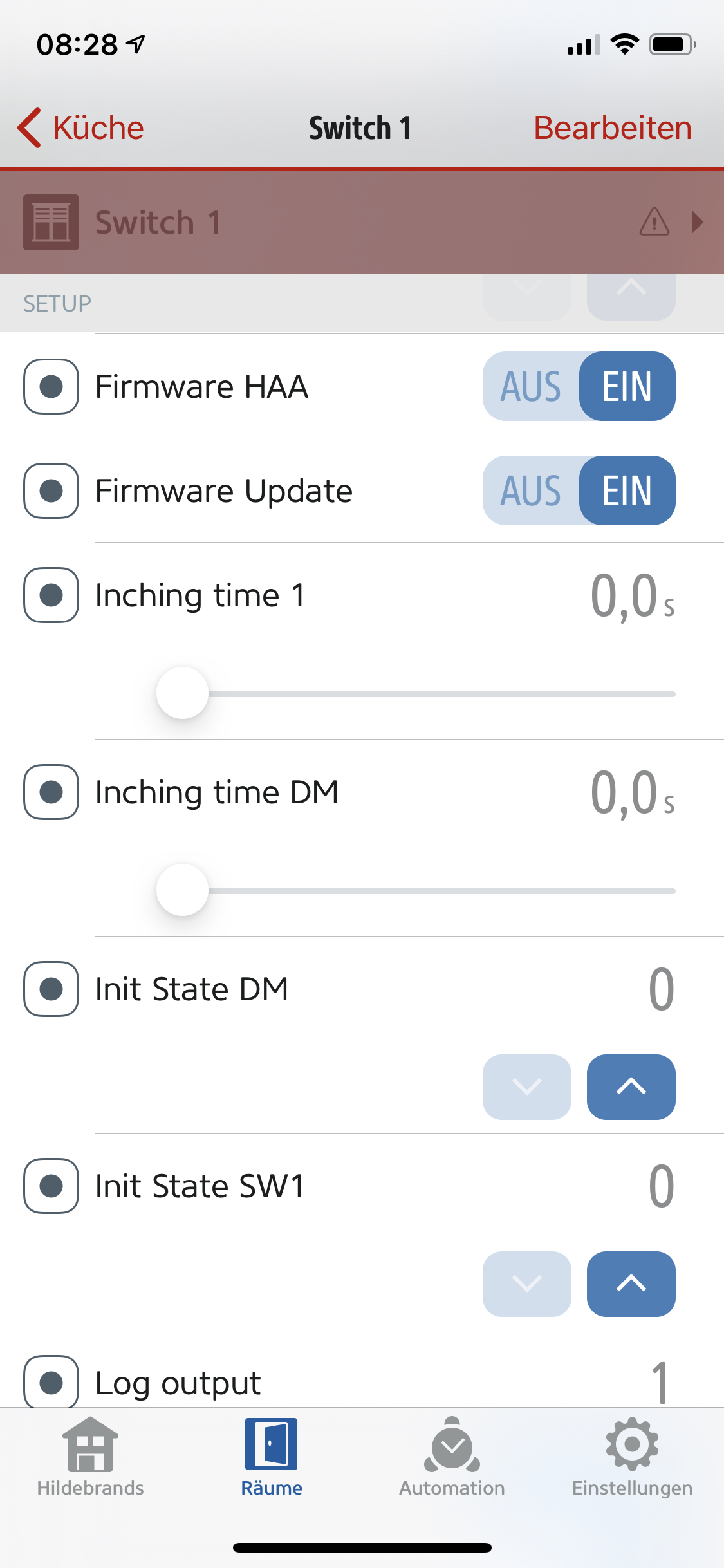
Task: Tap the Inching time 1 slider handle
Action: point(183,694)
